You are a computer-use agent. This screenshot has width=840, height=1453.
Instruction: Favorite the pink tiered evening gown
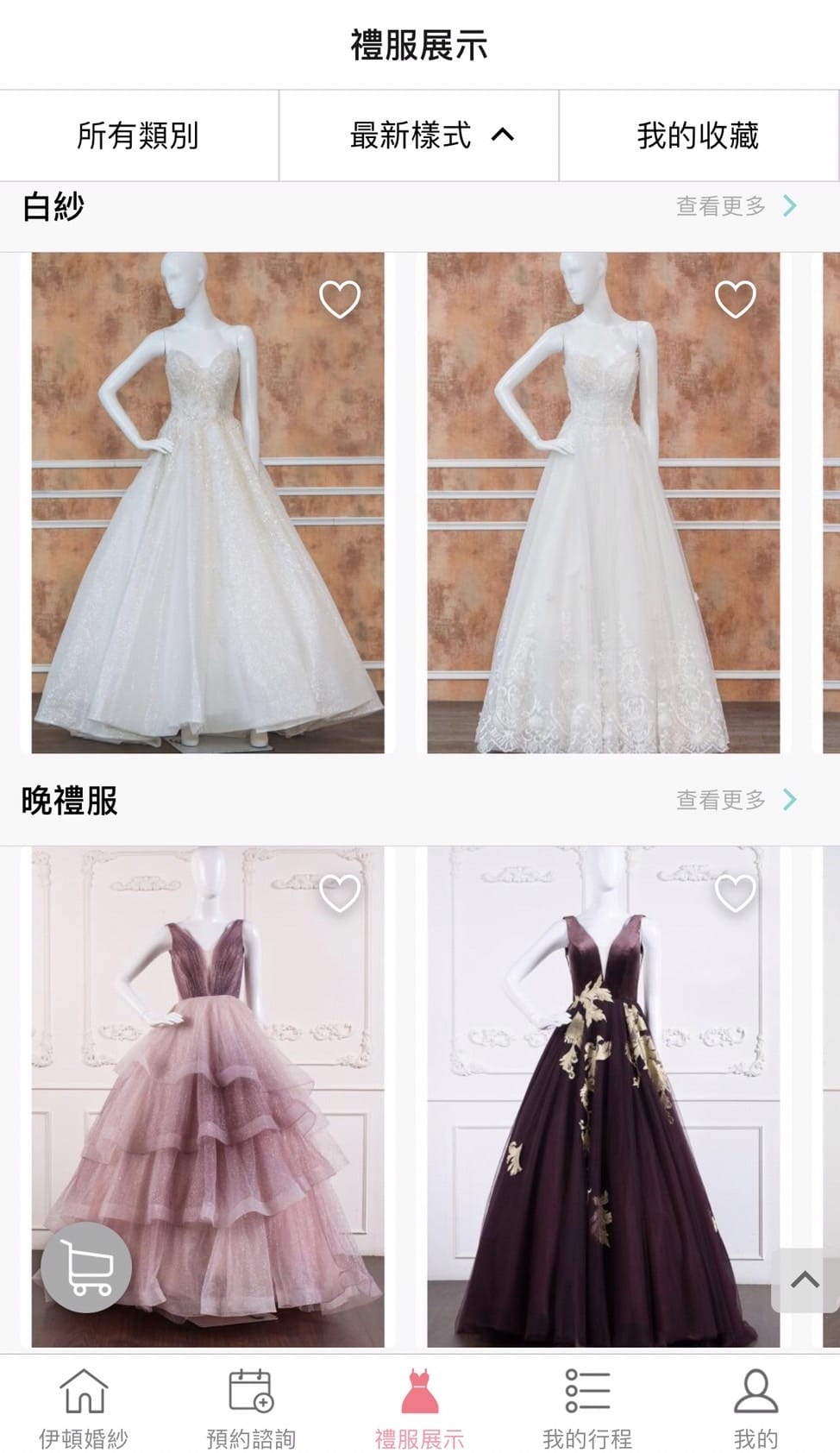(x=340, y=893)
